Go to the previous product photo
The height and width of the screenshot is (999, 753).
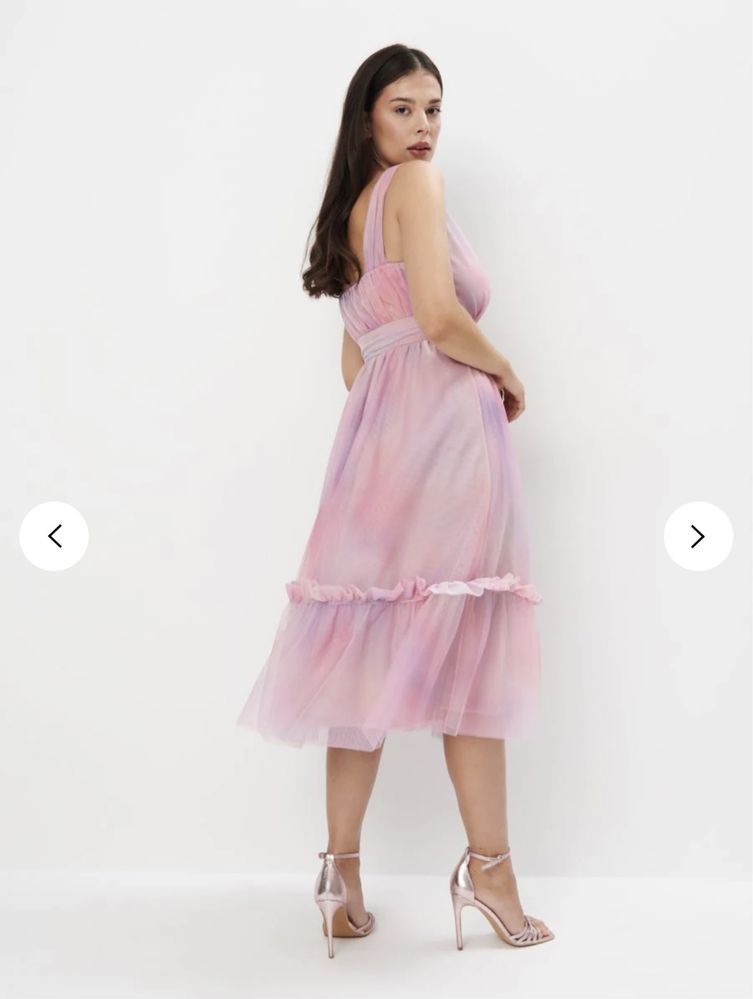click(x=54, y=536)
